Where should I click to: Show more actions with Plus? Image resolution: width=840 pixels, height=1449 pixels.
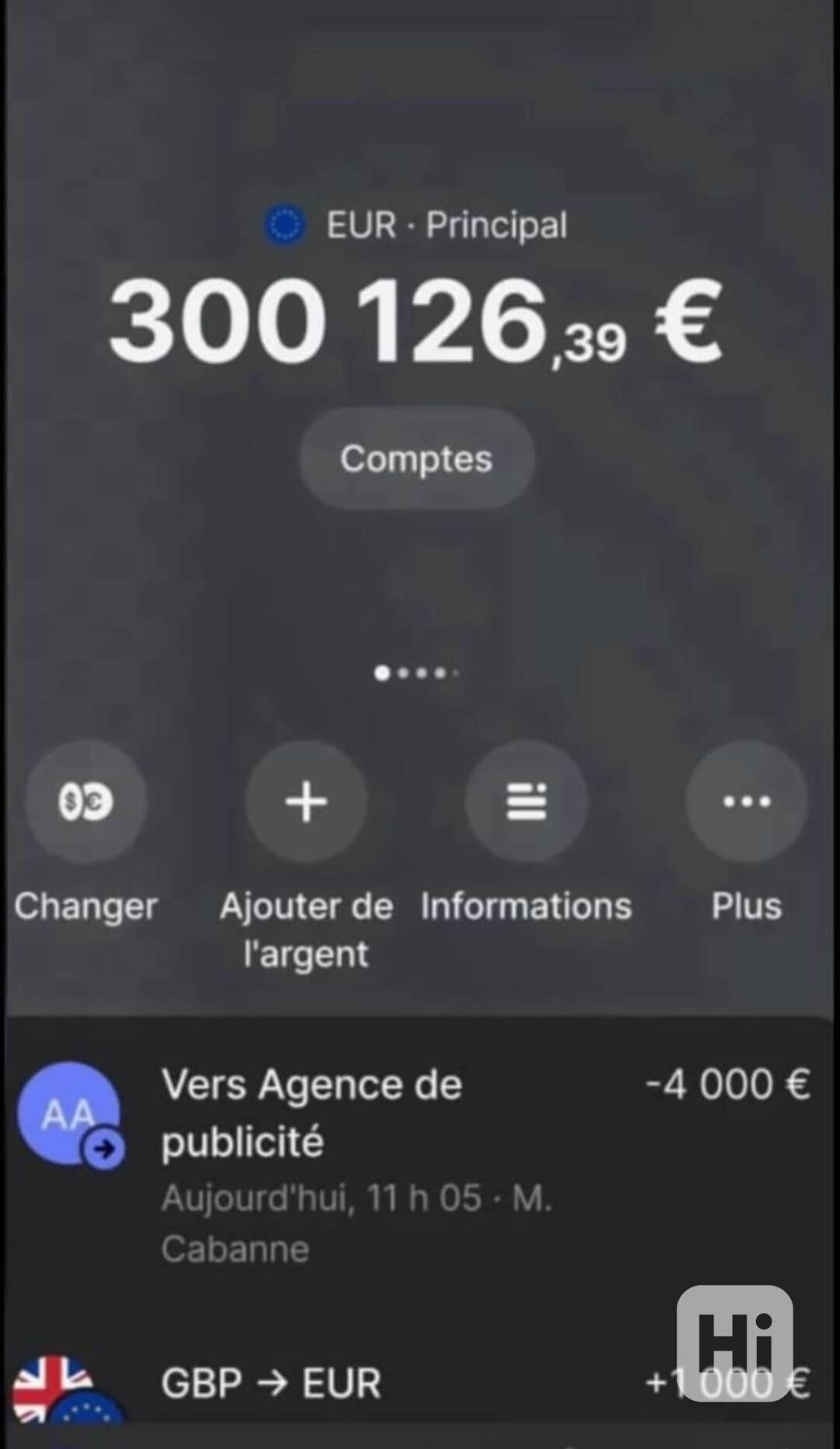pos(746,802)
